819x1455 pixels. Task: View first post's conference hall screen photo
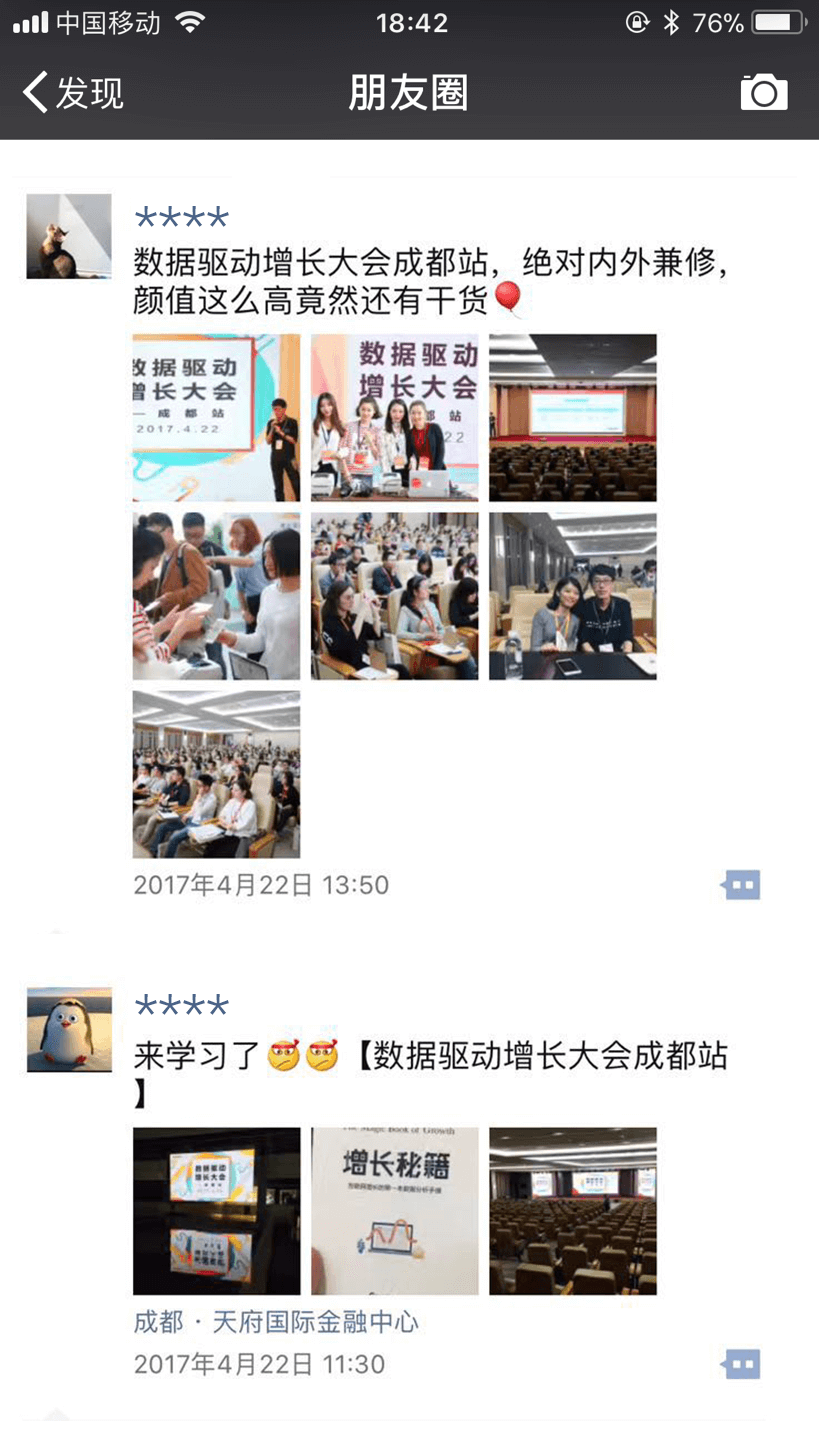coord(572,417)
